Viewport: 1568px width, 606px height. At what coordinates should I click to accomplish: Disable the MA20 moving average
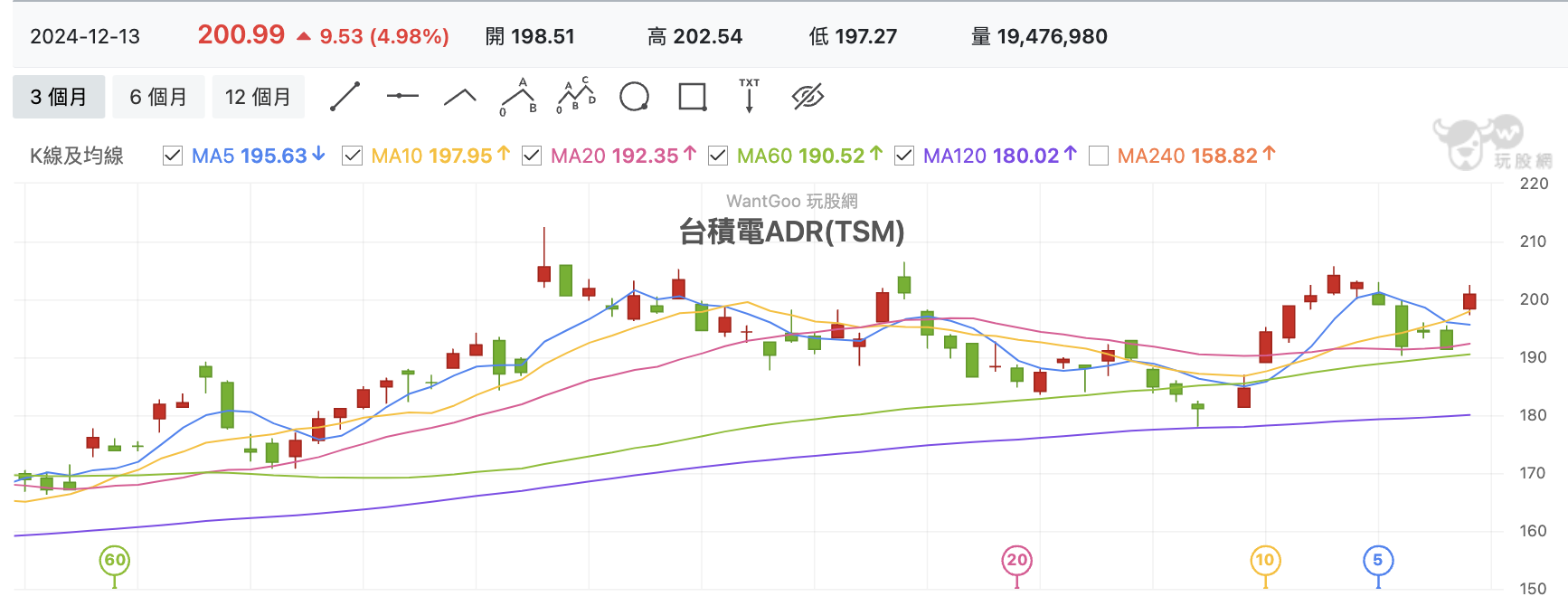tap(532, 156)
